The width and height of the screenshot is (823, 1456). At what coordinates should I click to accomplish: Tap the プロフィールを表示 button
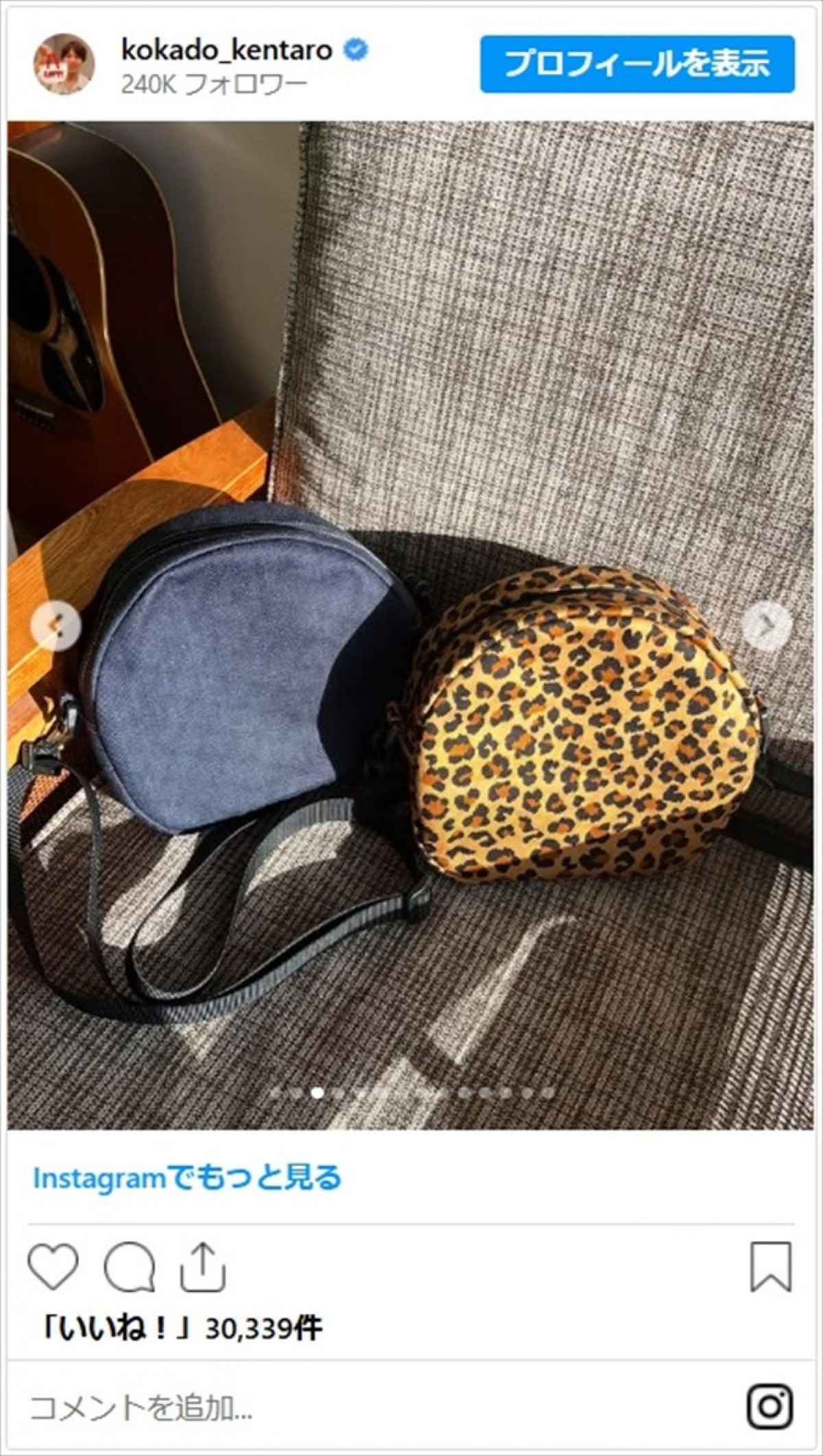[x=637, y=64]
